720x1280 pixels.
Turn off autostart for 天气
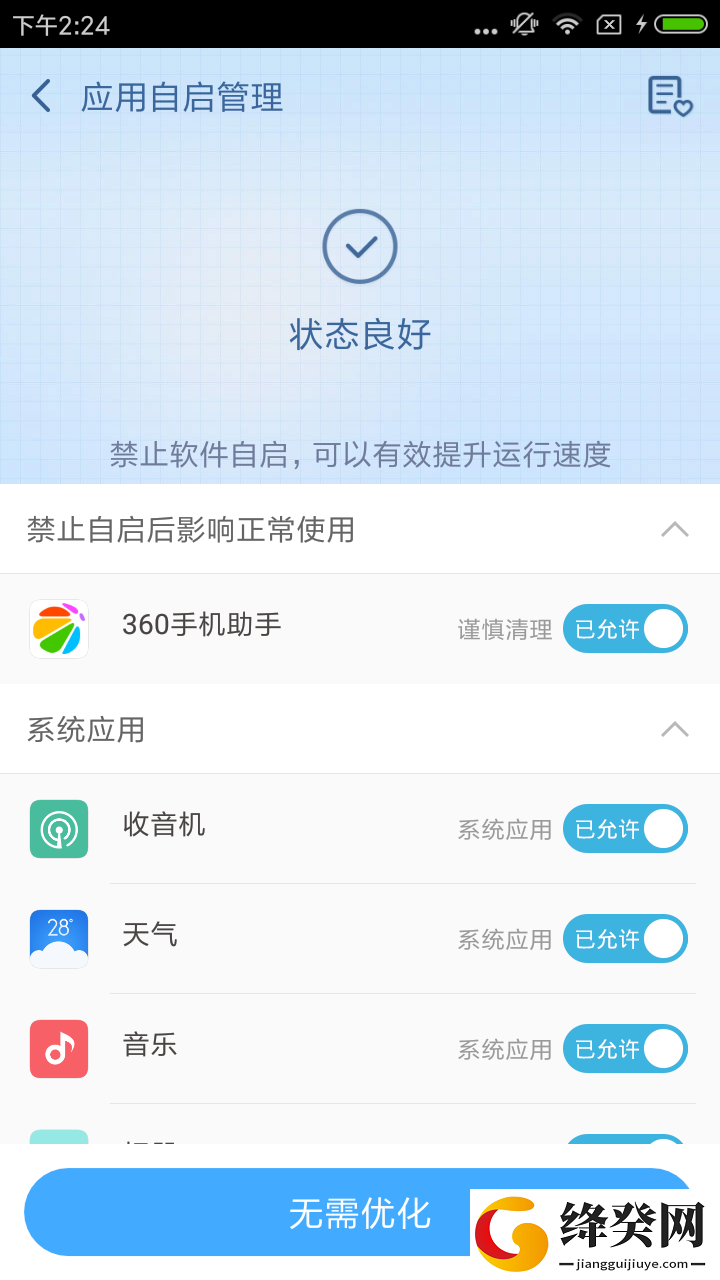click(625, 939)
